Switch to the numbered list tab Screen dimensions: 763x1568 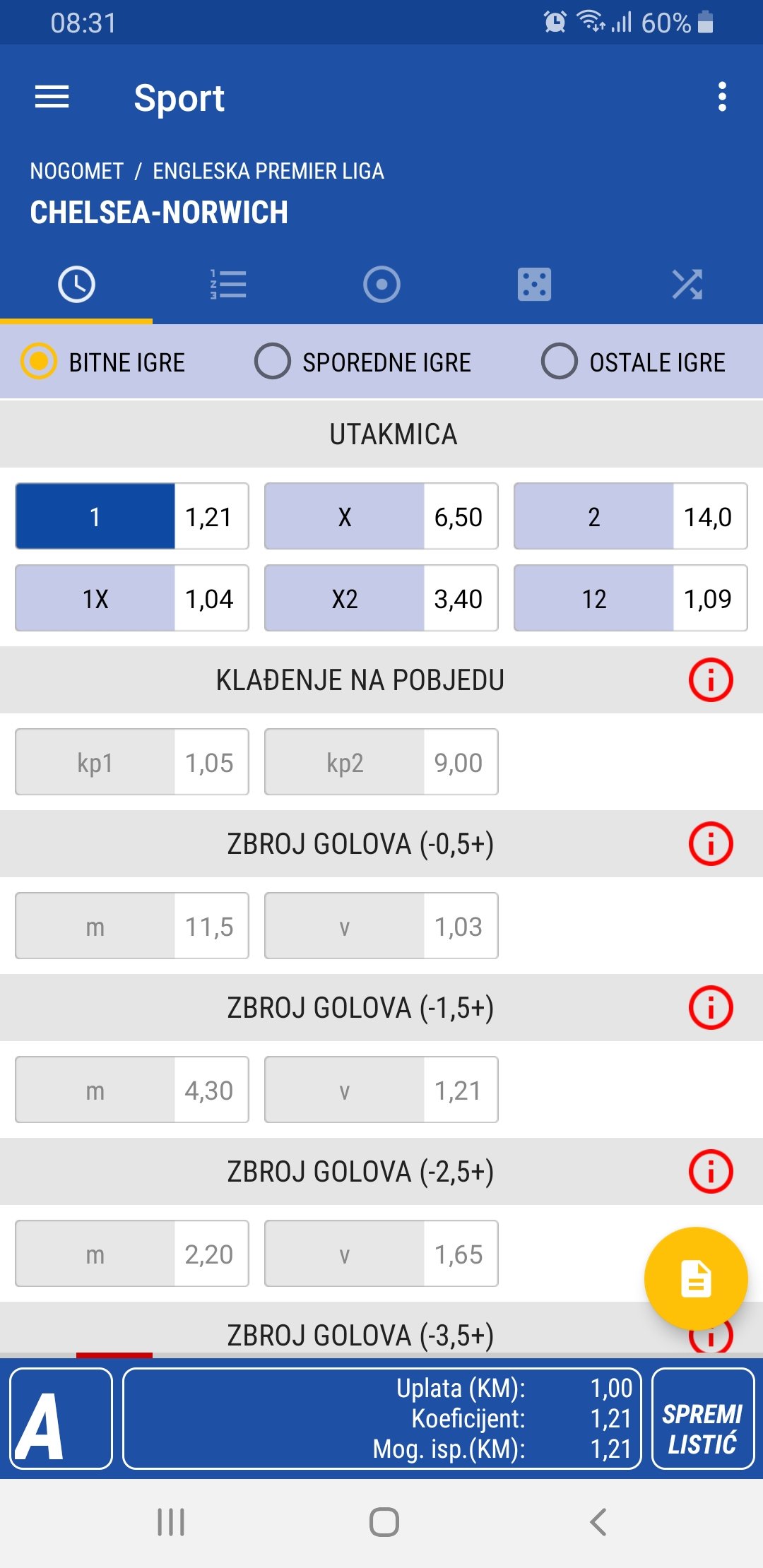pos(229,285)
